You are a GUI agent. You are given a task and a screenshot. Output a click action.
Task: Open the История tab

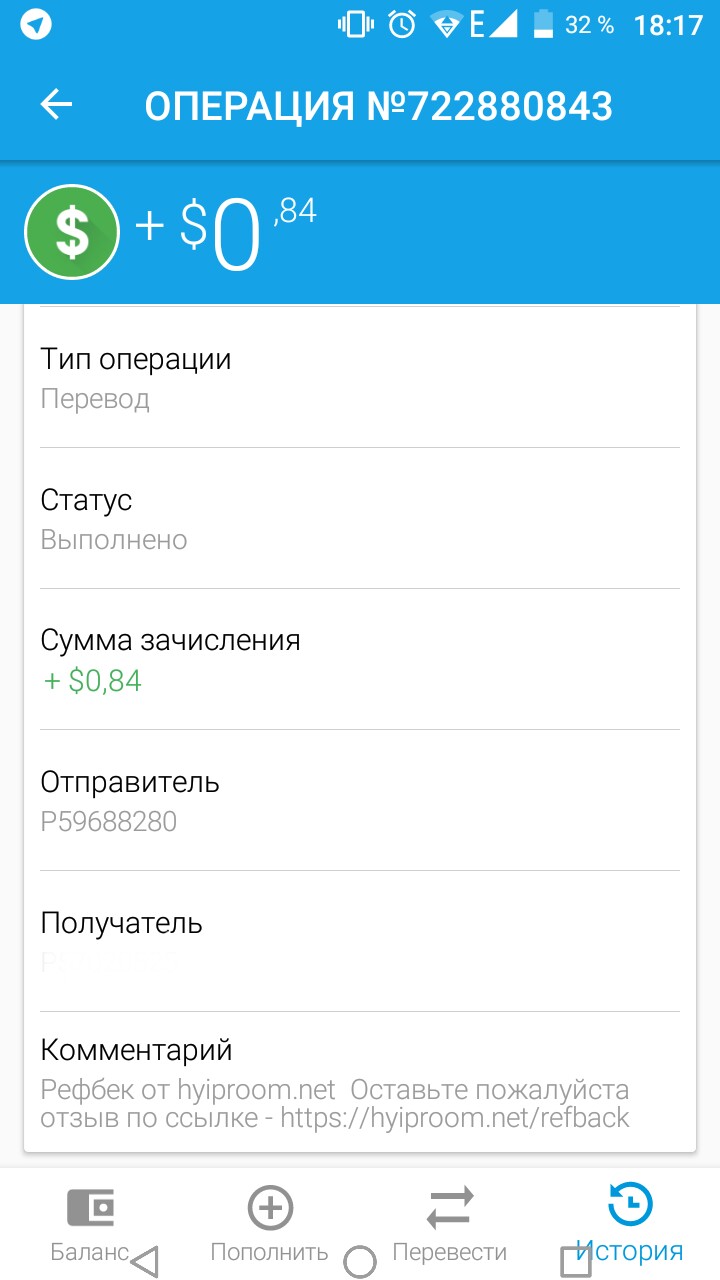tap(630, 1225)
